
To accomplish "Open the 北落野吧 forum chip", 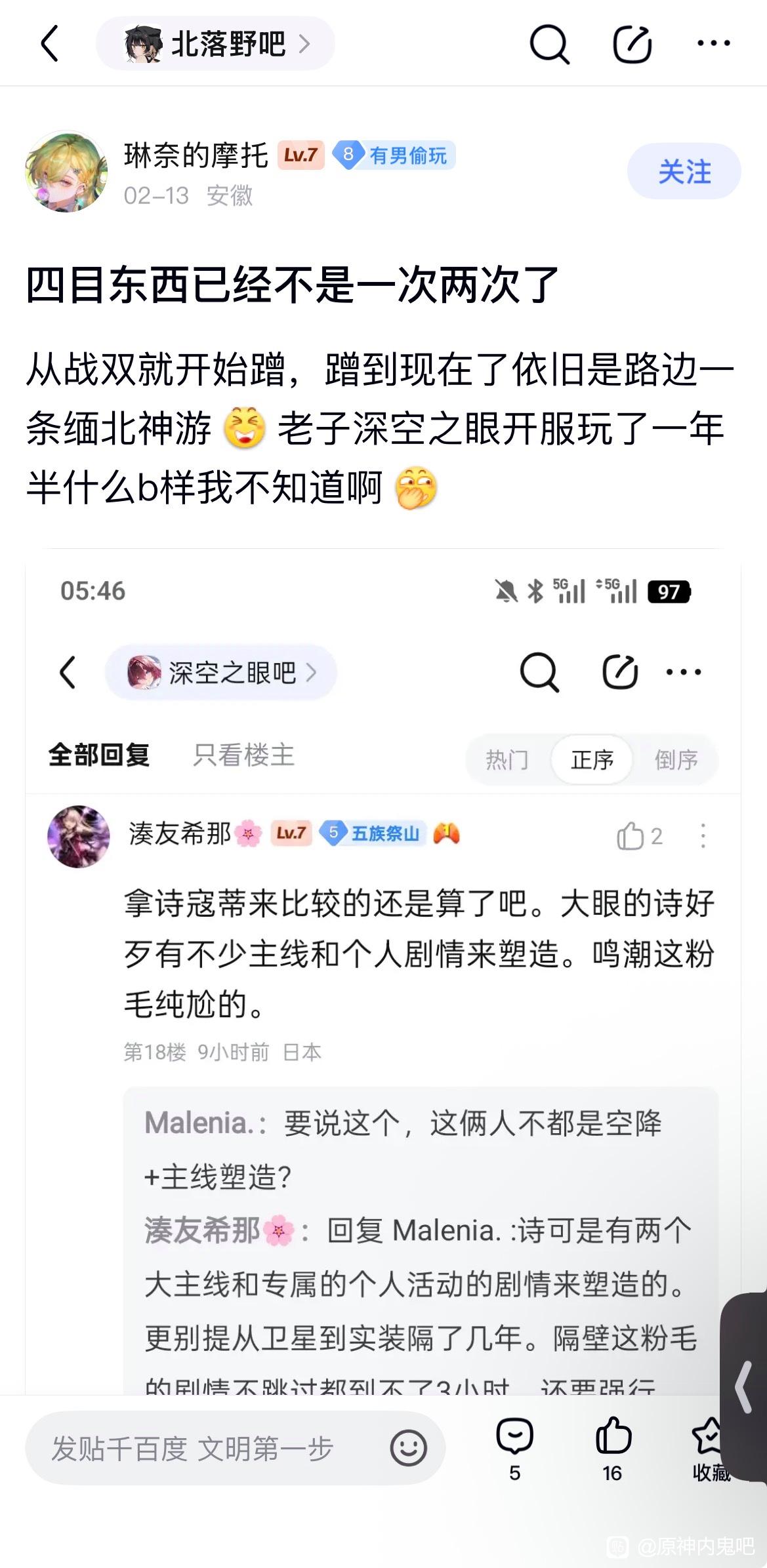I will pyautogui.click(x=216, y=44).
